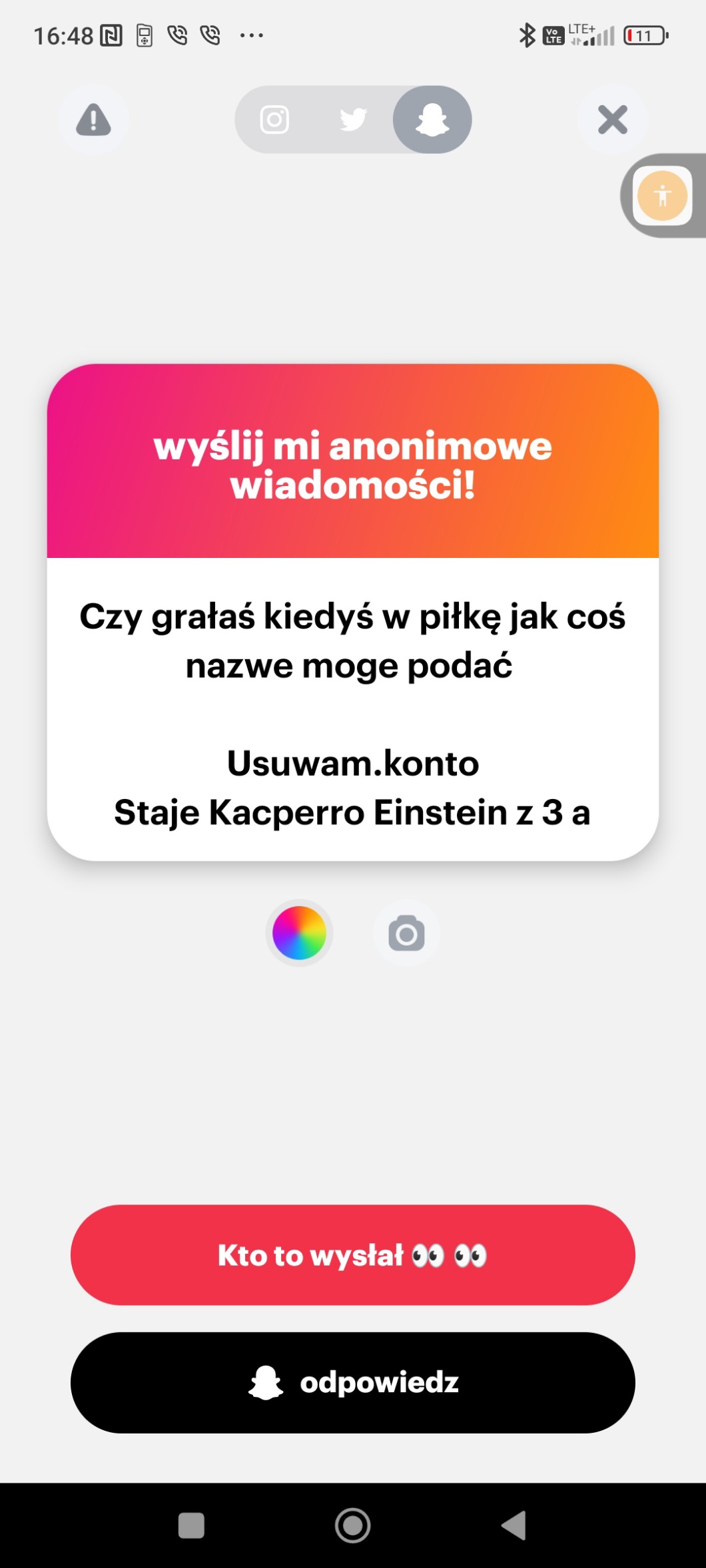
Task: Open the floating accessibility shortcut
Action: tap(662, 196)
